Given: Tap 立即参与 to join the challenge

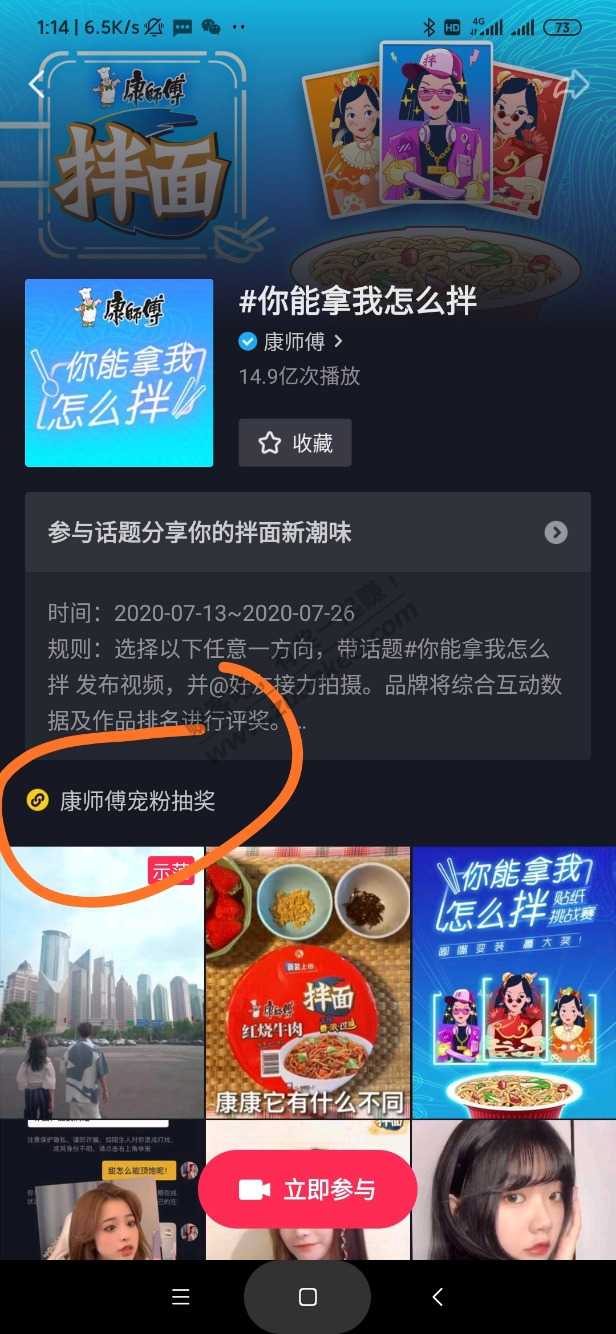Looking at the screenshot, I should [307, 1189].
